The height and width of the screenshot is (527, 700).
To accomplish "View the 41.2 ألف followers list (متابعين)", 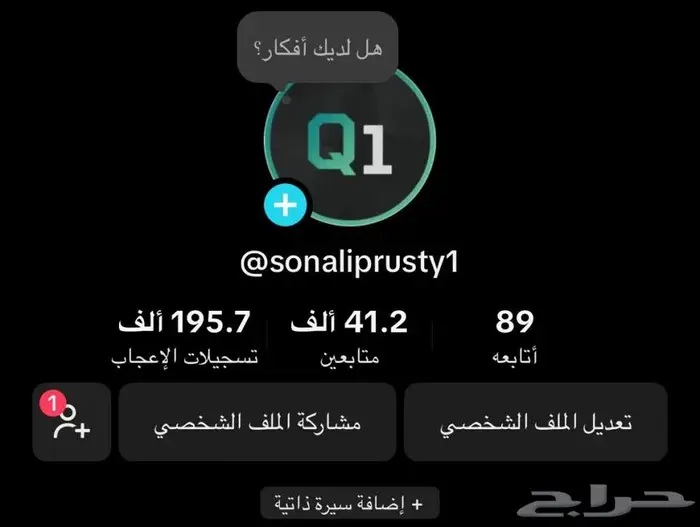I will (x=349, y=335).
